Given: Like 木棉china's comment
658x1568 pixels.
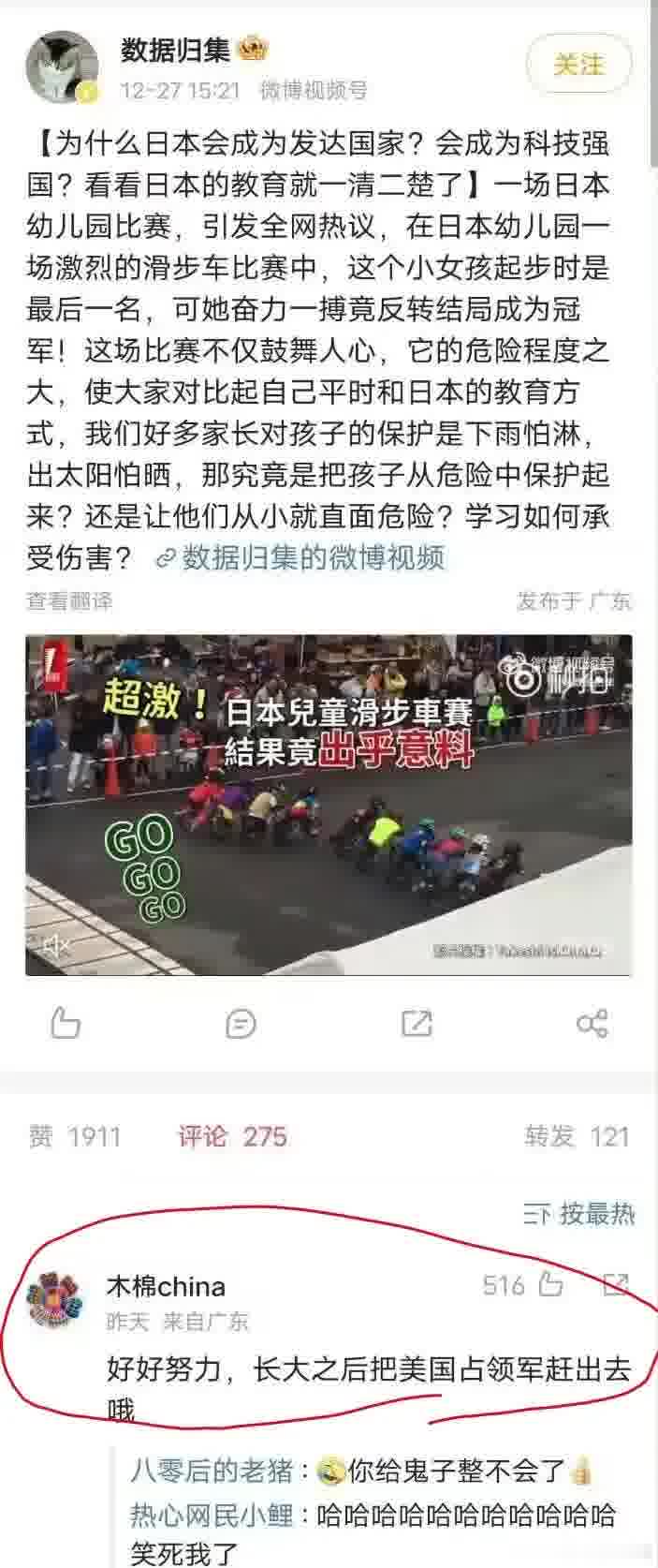Looking at the screenshot, I should pos(548,1284).
